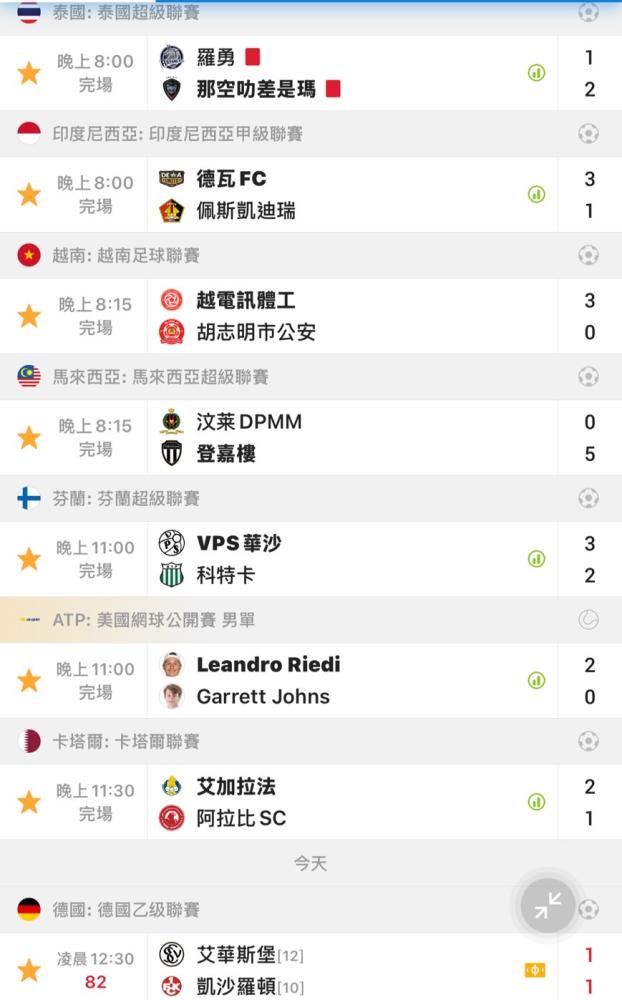This screenshot has width=622, height=1000.
Task: Open Leandro Riedi vs Garrett Johns match
Action: coord(311,680)
